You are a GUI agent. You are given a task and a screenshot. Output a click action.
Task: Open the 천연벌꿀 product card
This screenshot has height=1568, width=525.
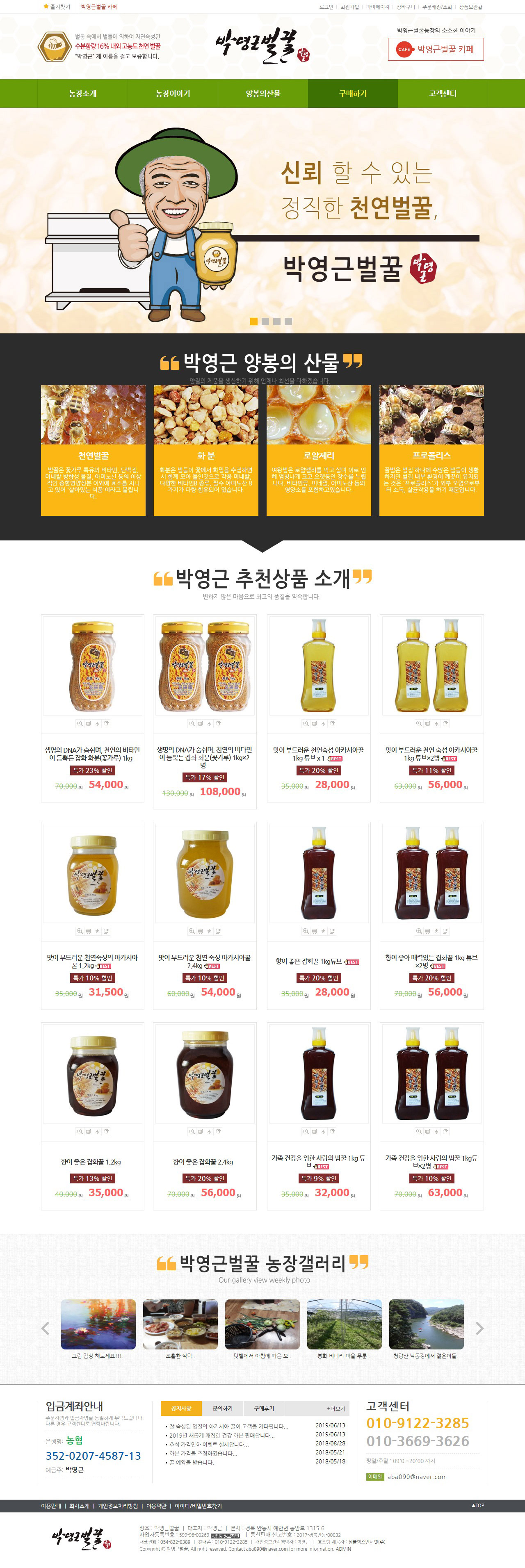tap(93, 450)
